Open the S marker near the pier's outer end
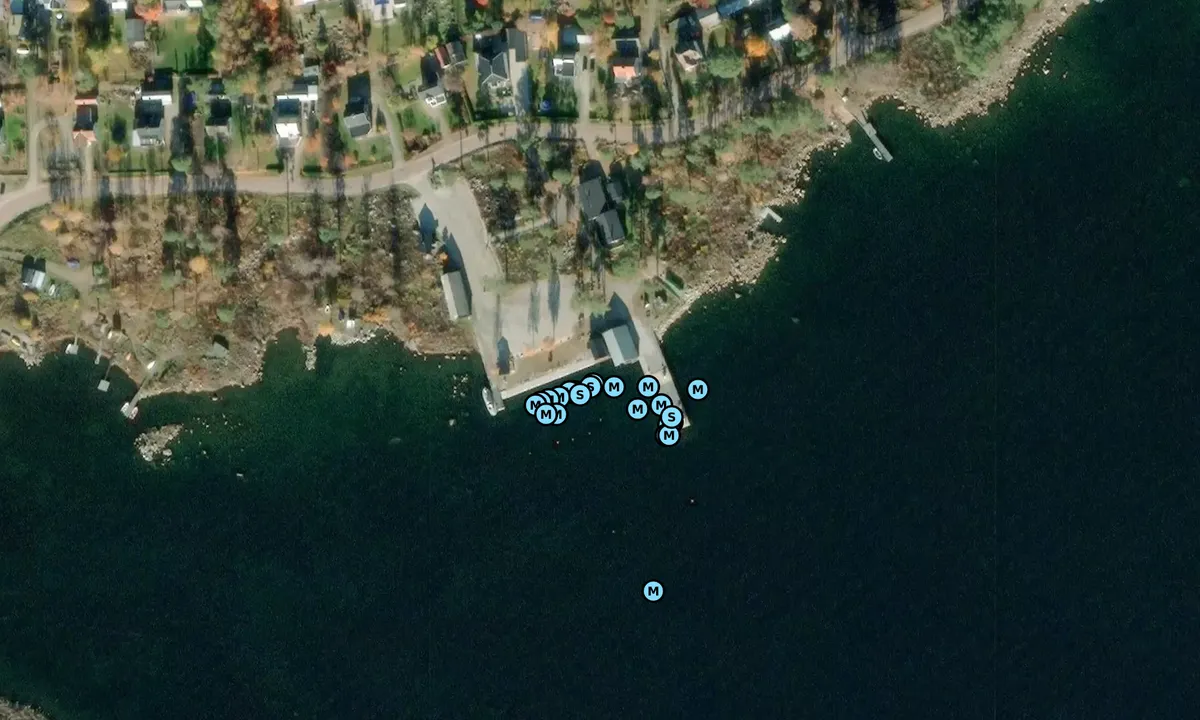The width and height of the screenshot is (1200, 720). [672, 417]
